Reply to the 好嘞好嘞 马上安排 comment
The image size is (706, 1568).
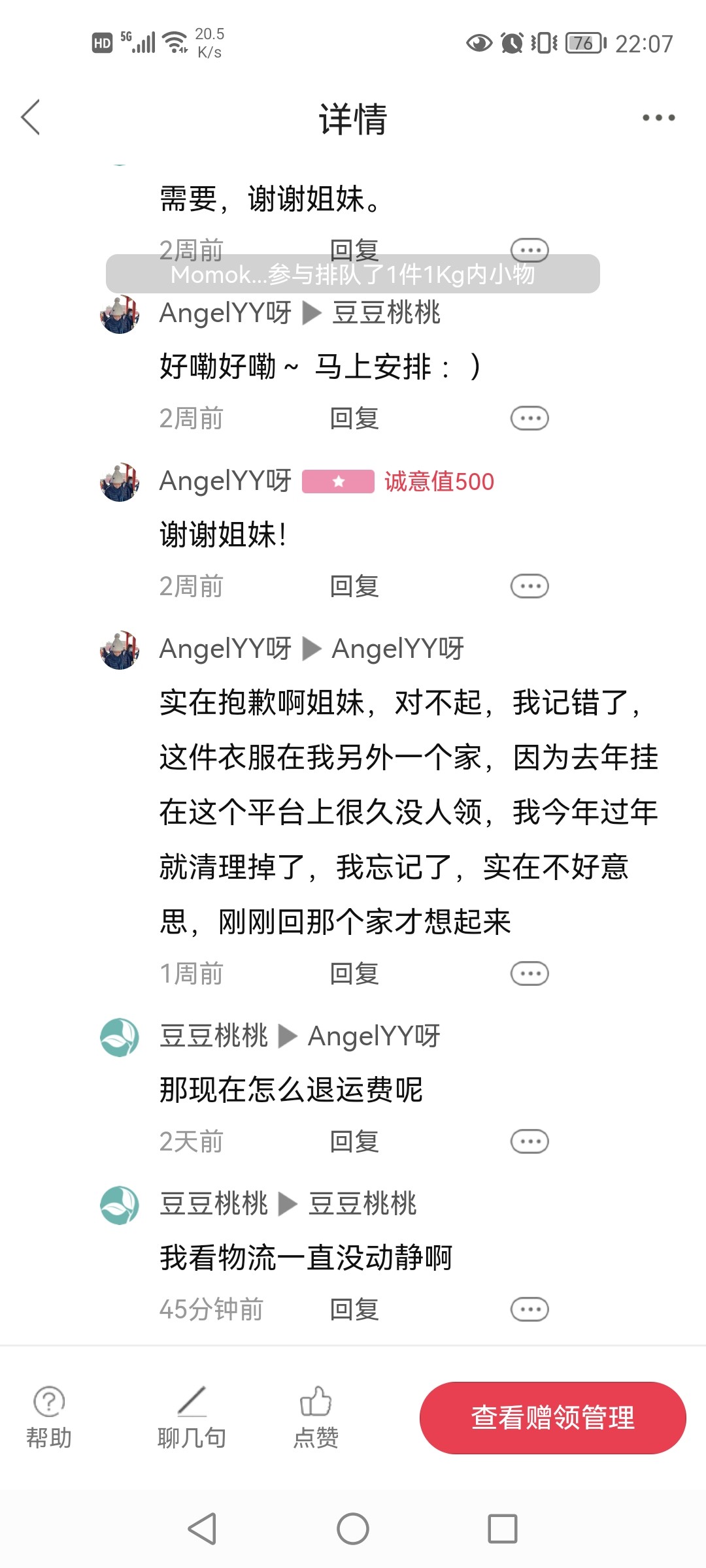coord(354,418)
